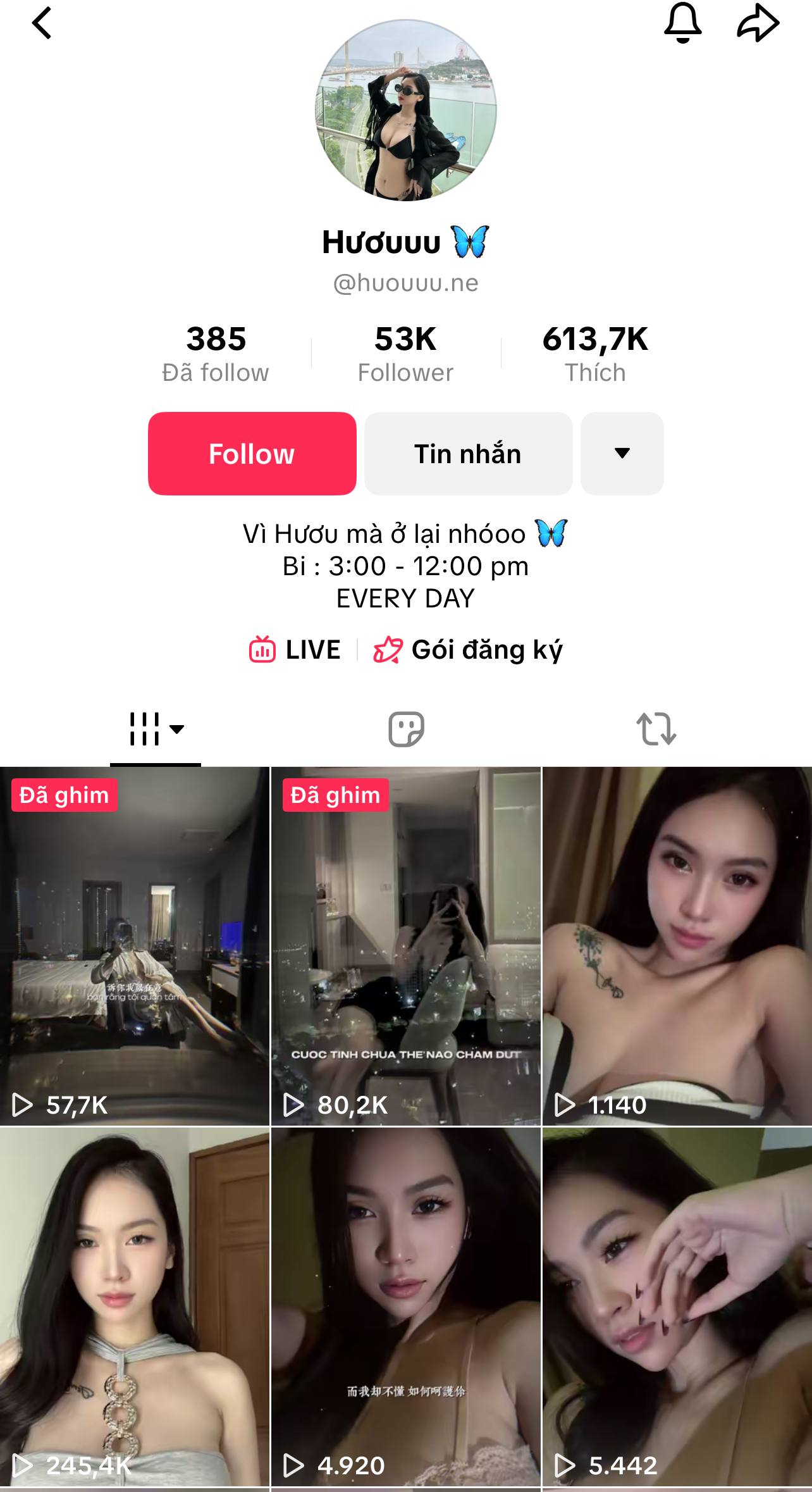
Task: View the 385 Đã follow list
Action: tap(216, 354)
